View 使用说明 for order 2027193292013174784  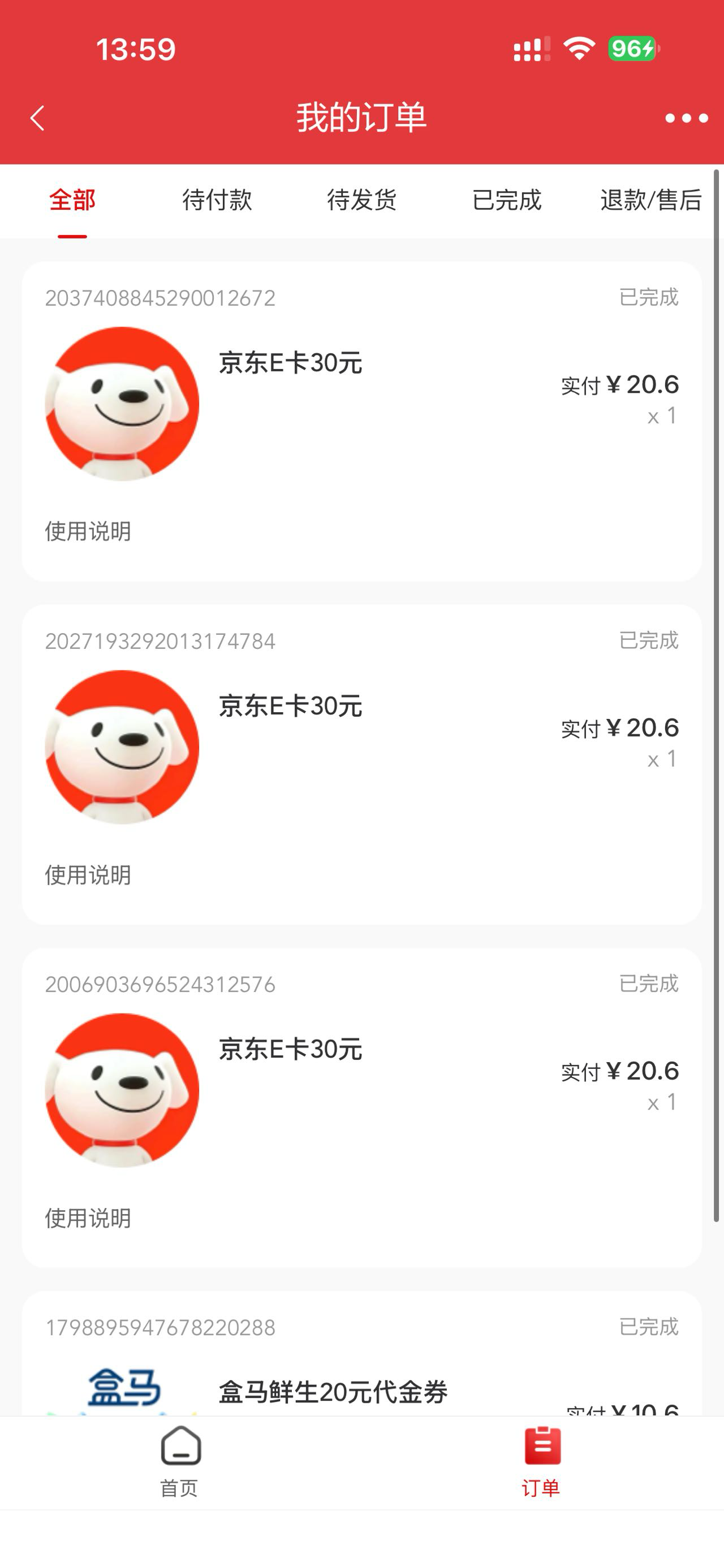click(88, 876)
